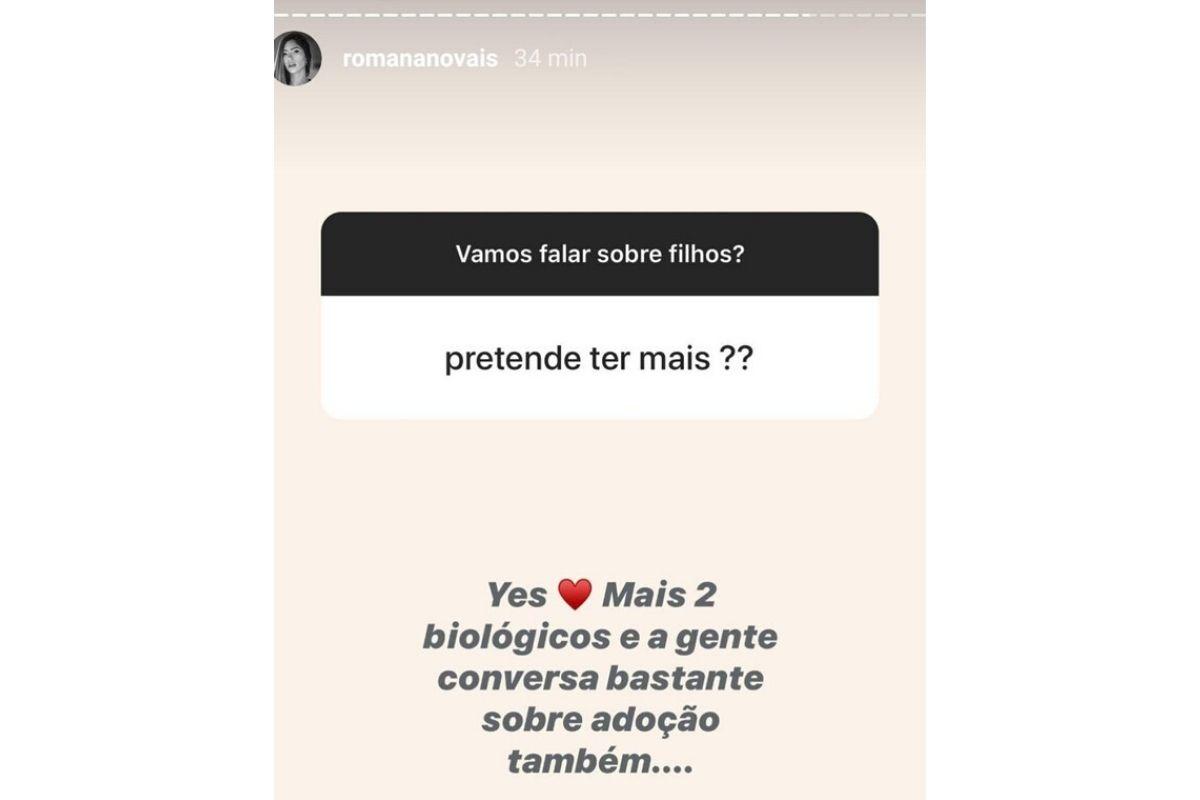Open romananovais profile picture
Image resolution: width=1200 pixels, height=800 pixels.
pyautogui.click(x=297, y=59)
